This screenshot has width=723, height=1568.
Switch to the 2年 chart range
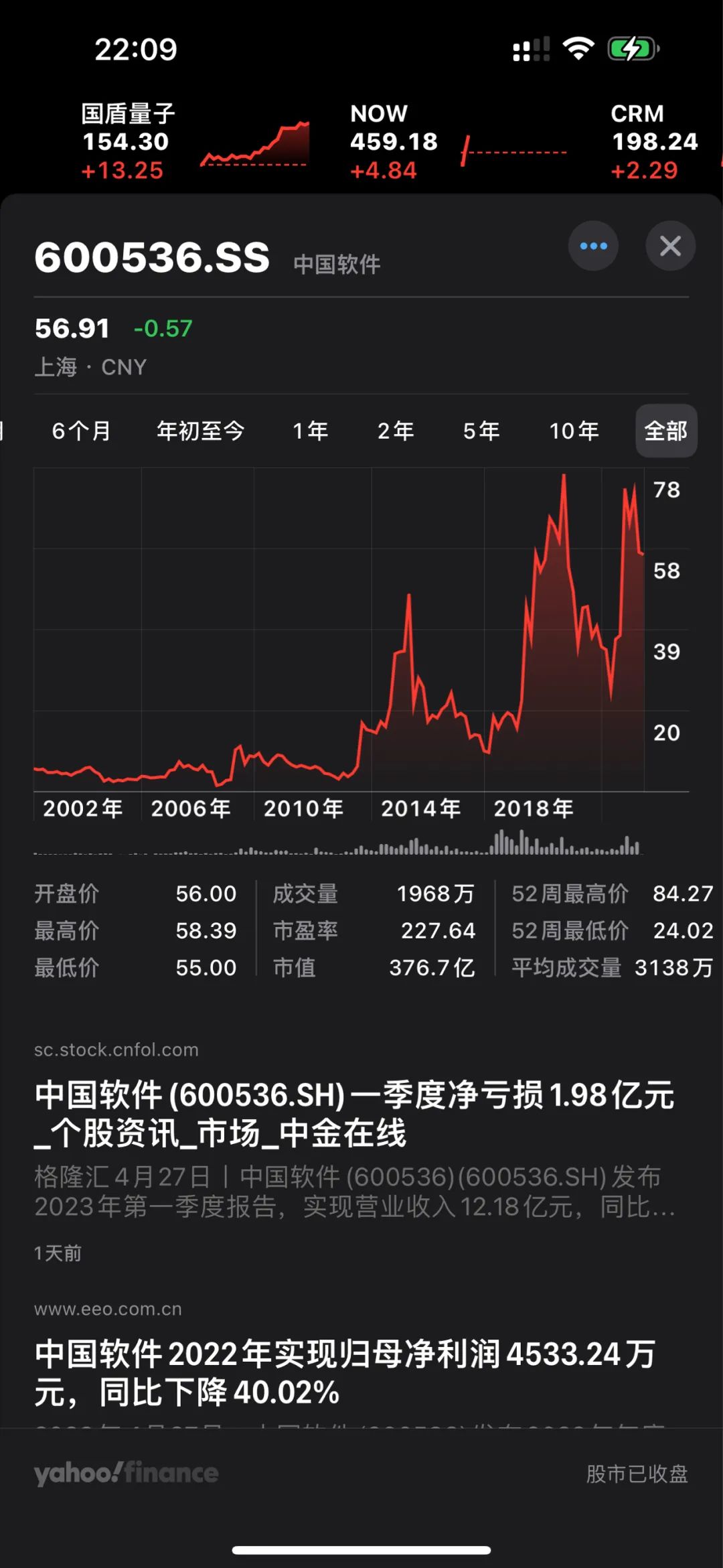(x=396, y=431)
